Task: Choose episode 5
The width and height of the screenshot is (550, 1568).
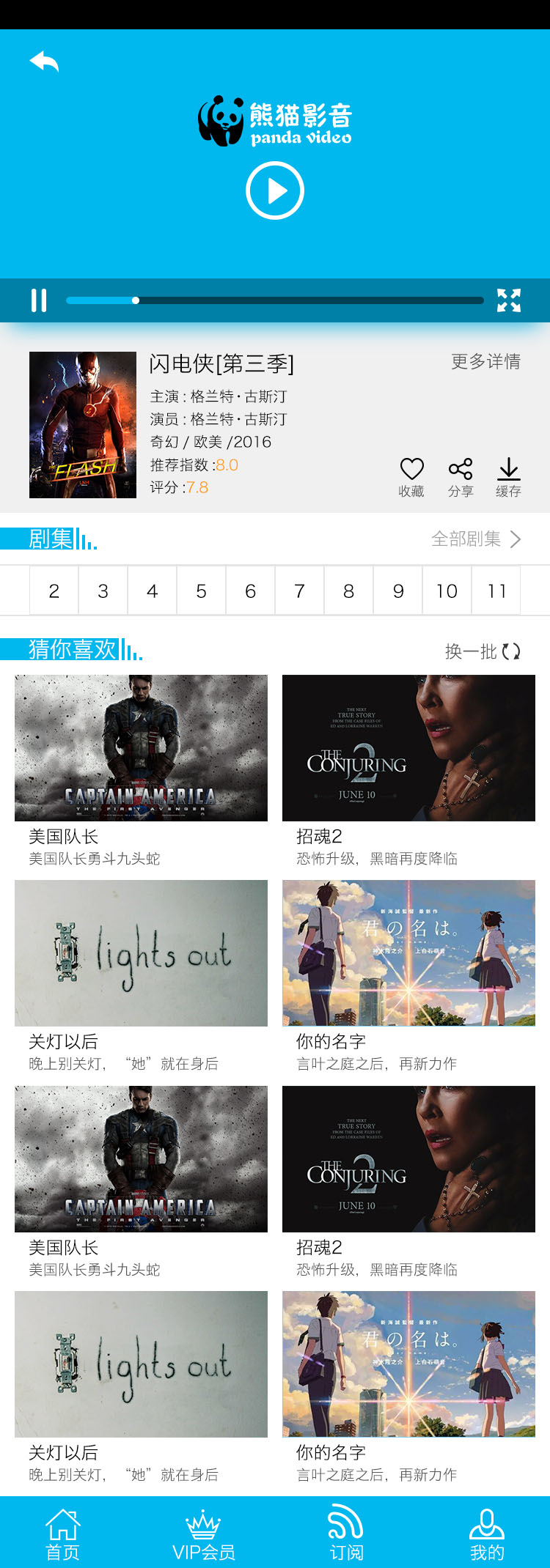Action: 202,591
